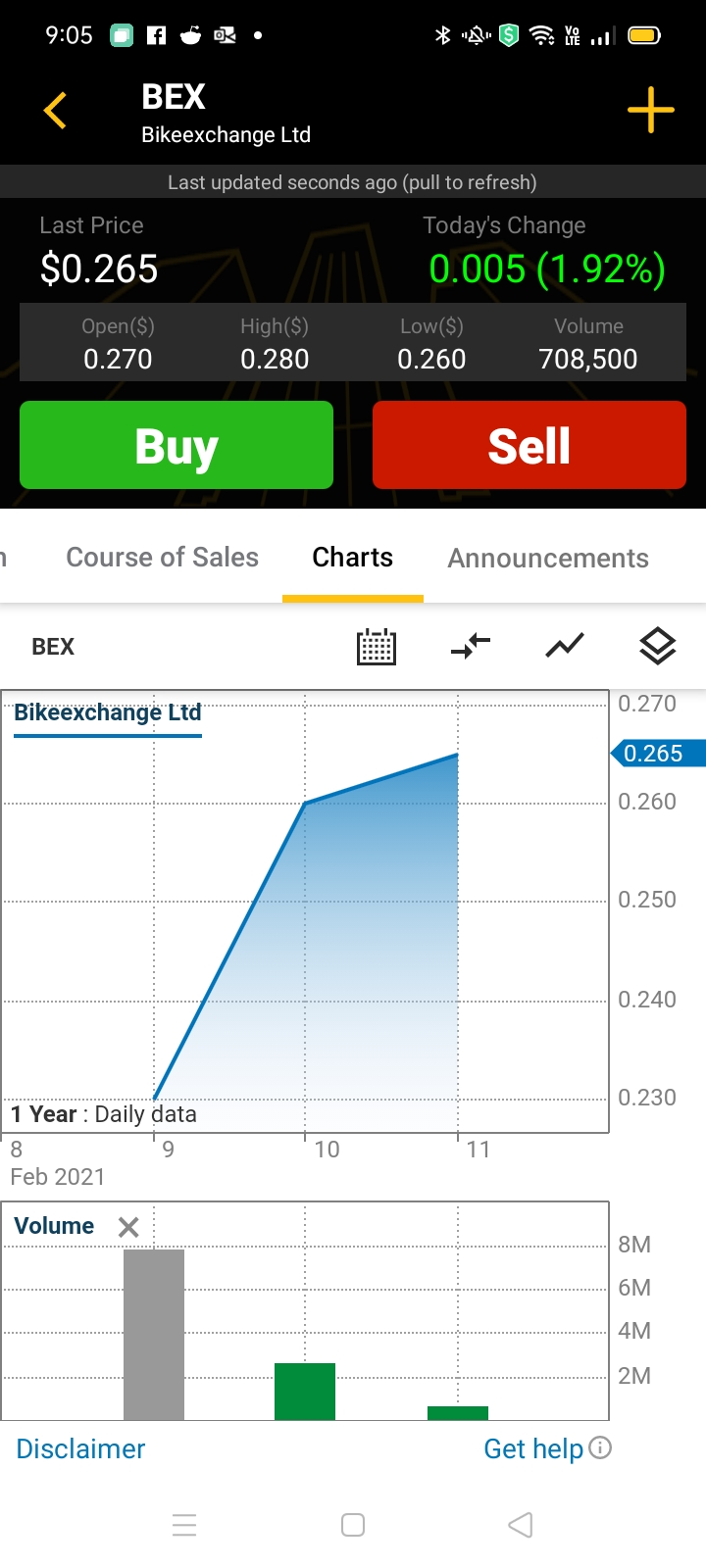The image size is (706, 1568).
Task: Select the gray volume bar for Feb 9
Action: click(x=153, y=1333)
